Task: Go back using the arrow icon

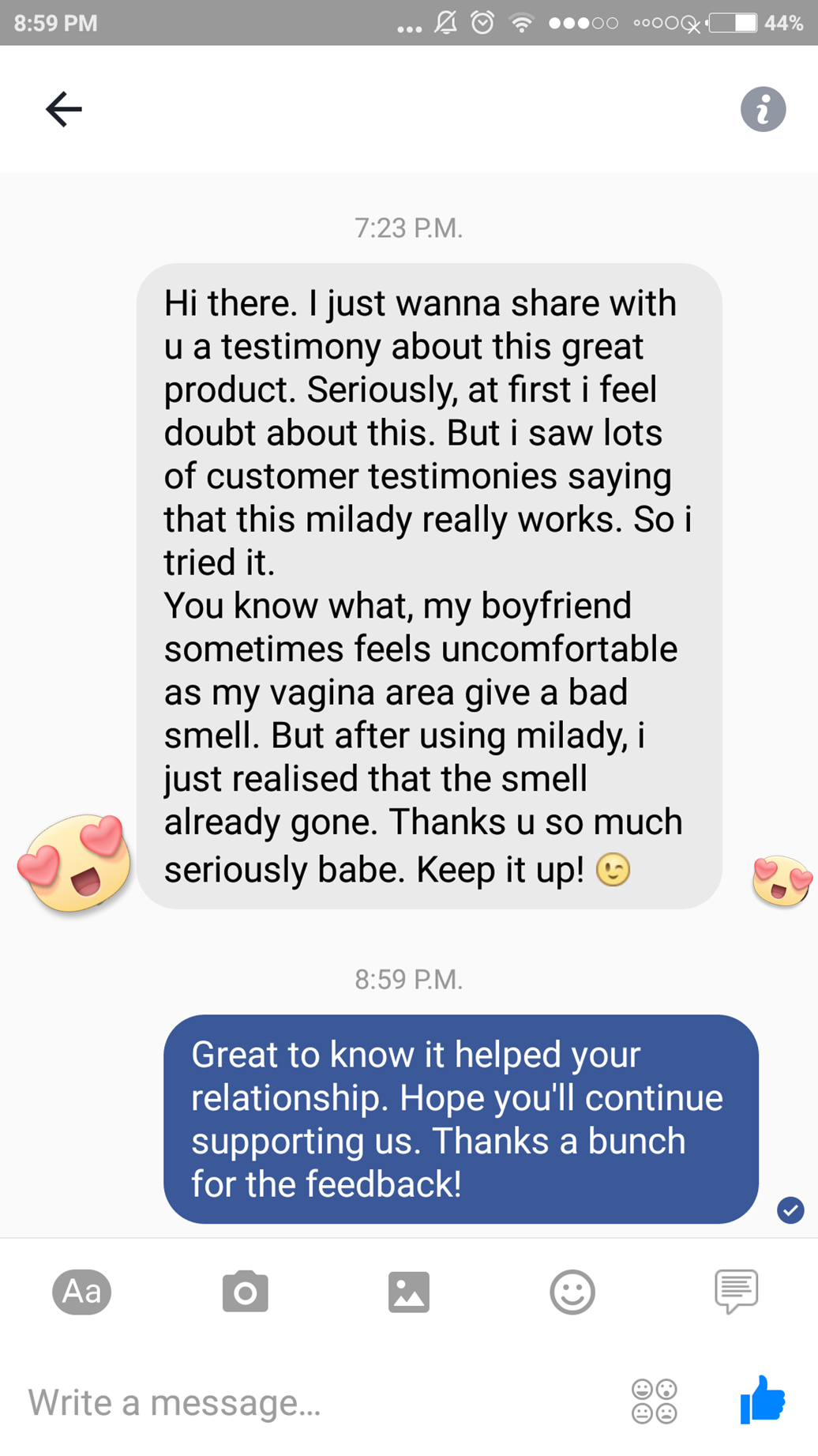Action: (x=64, y=109)
